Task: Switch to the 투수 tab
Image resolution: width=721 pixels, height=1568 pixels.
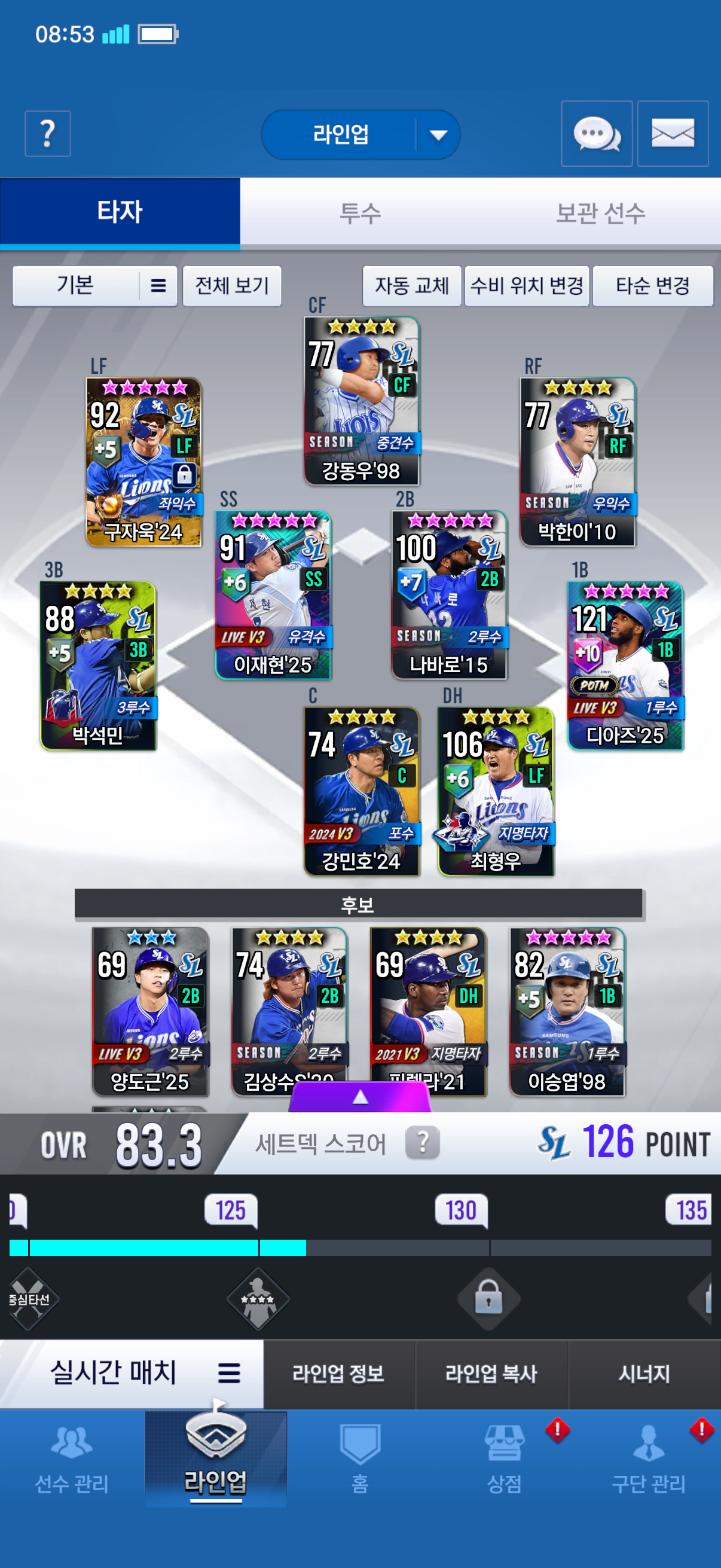Action: 359,213
